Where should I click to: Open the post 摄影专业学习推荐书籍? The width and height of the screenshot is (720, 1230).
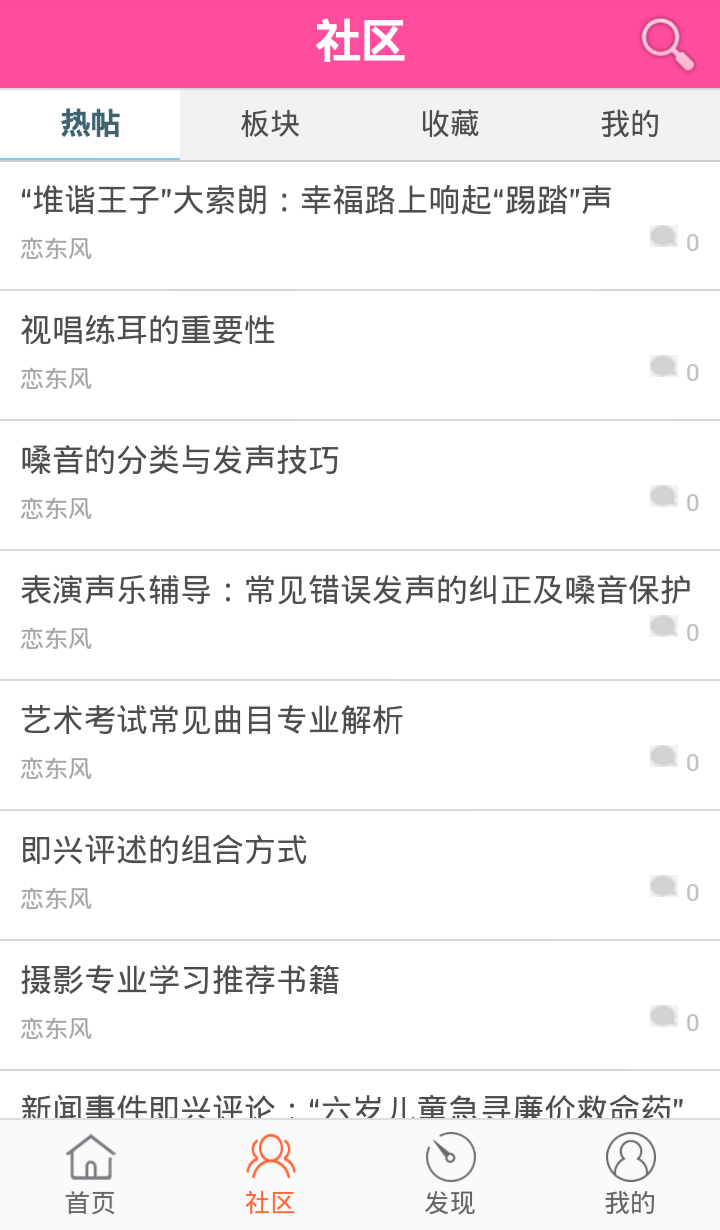[180, 981]
